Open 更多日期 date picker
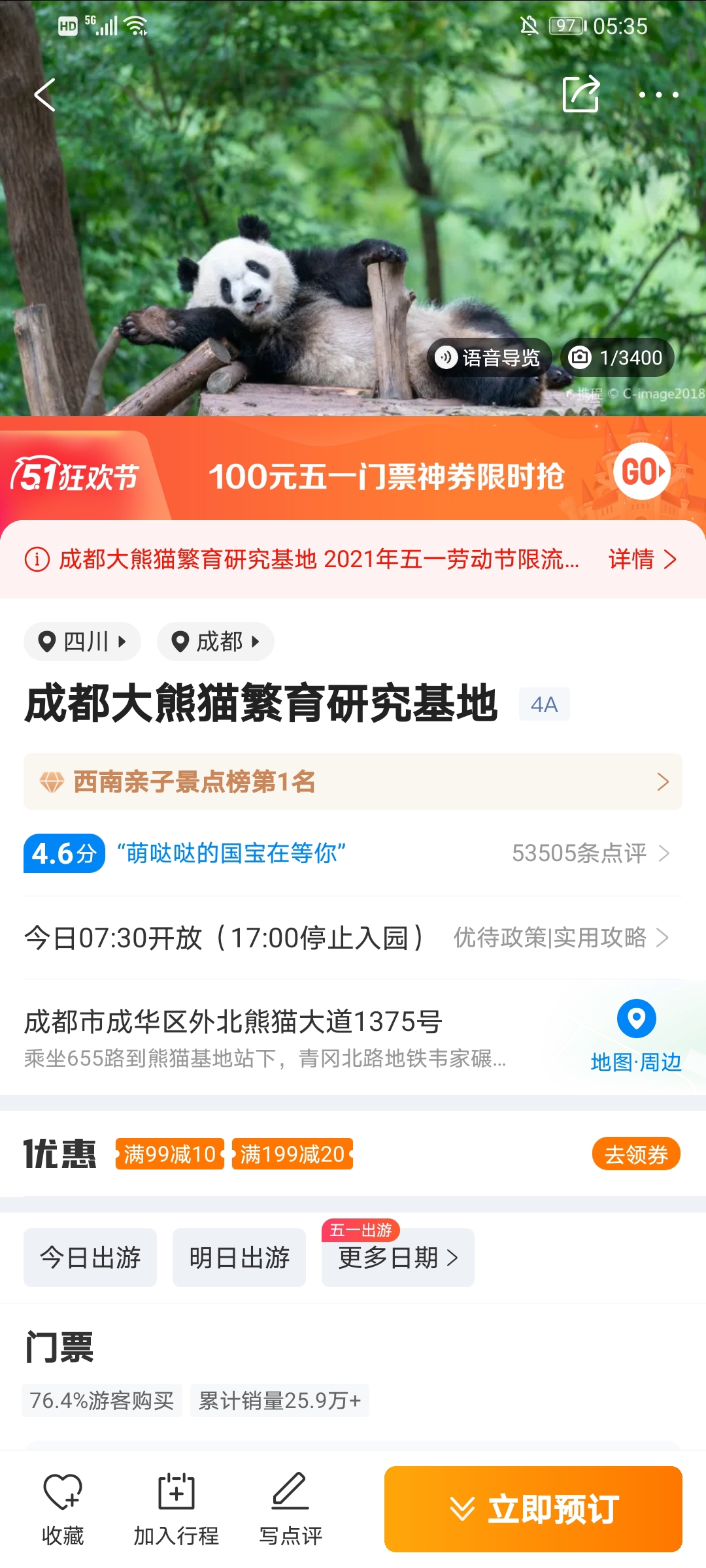 coord(398,1258)
